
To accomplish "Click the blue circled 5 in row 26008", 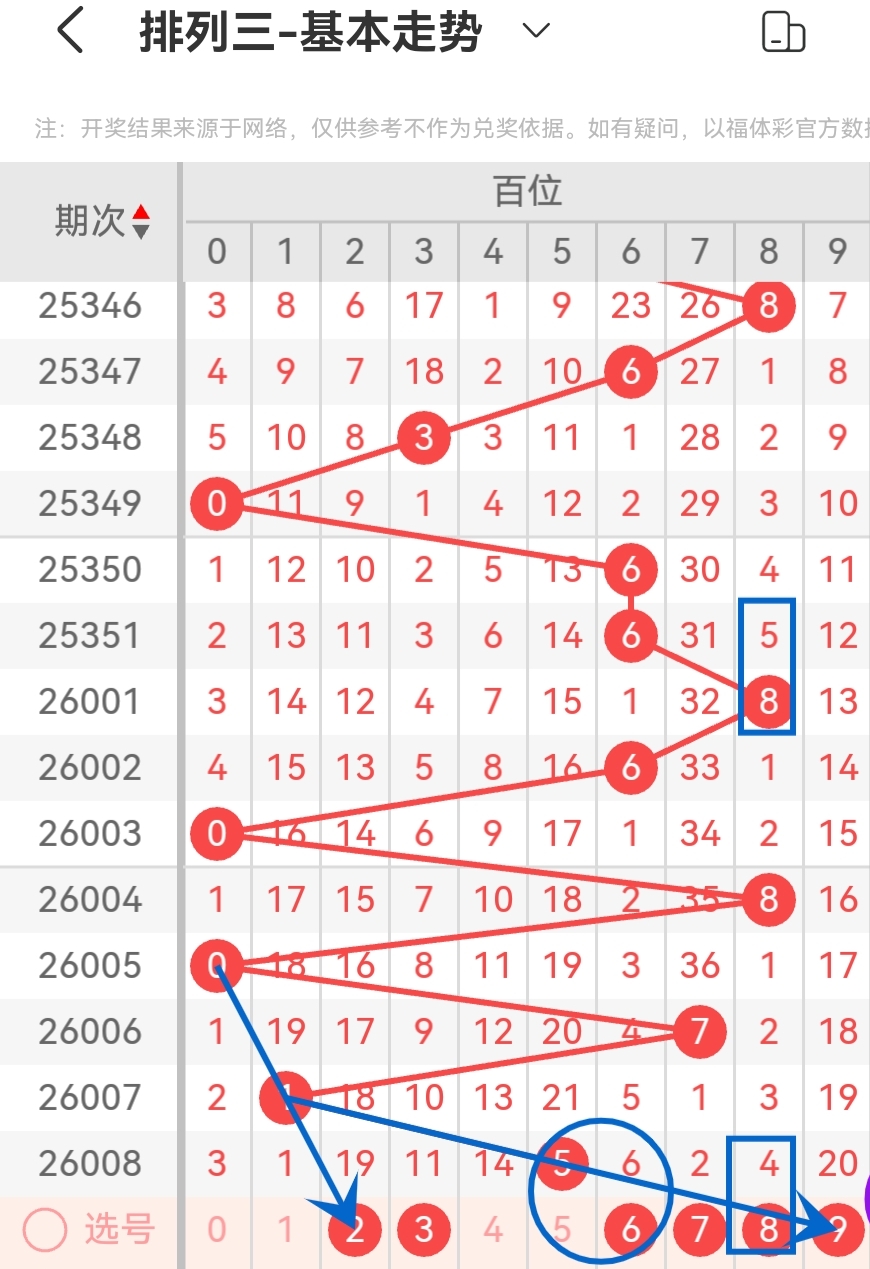I will 561,1163.
